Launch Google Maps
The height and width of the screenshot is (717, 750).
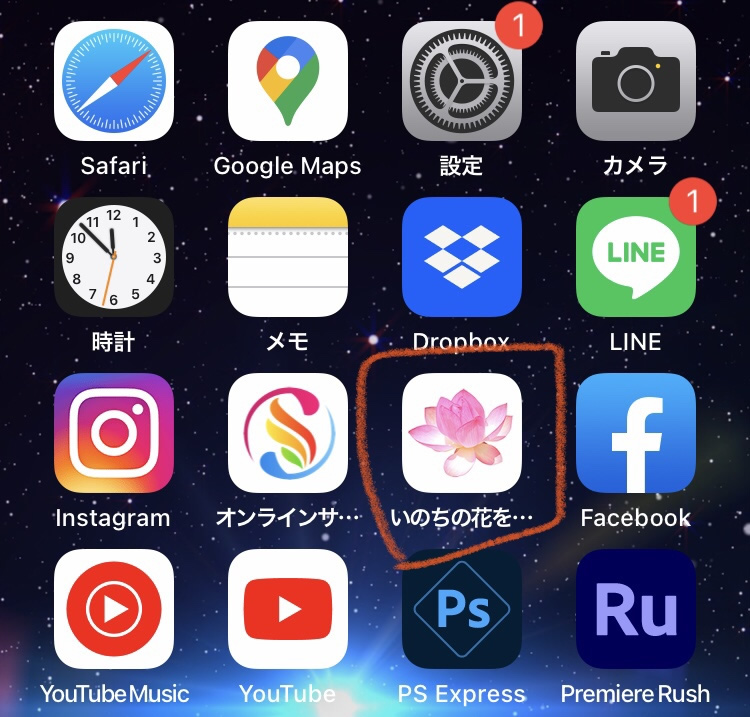coord(287,80)
